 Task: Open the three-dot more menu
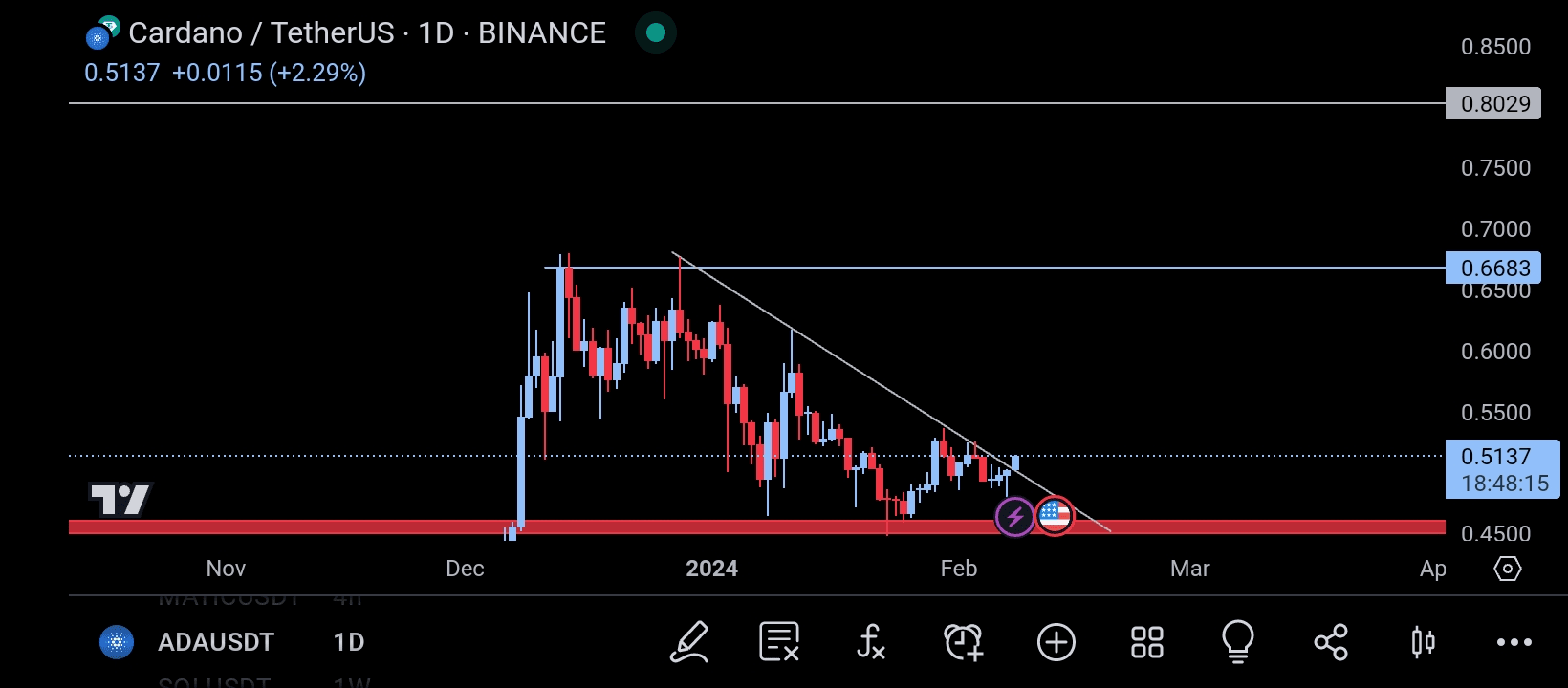coord(1514,642)
